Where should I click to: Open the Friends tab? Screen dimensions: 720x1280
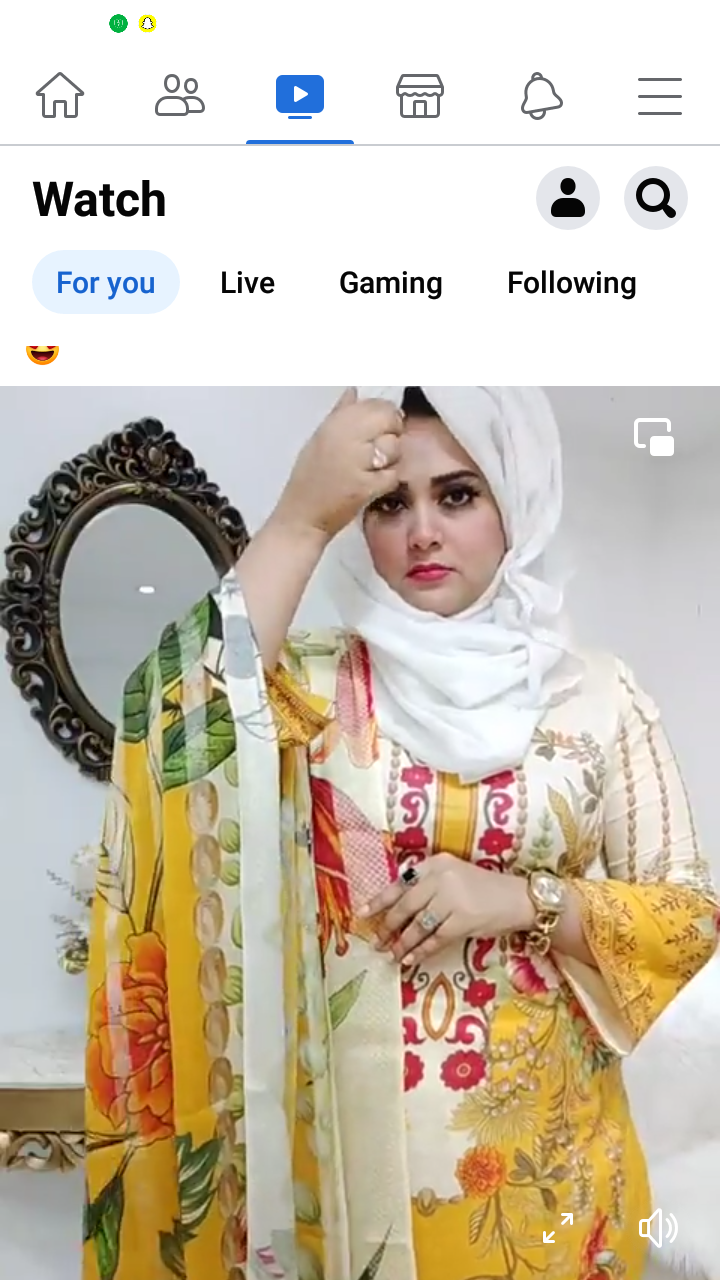[180, 96]
